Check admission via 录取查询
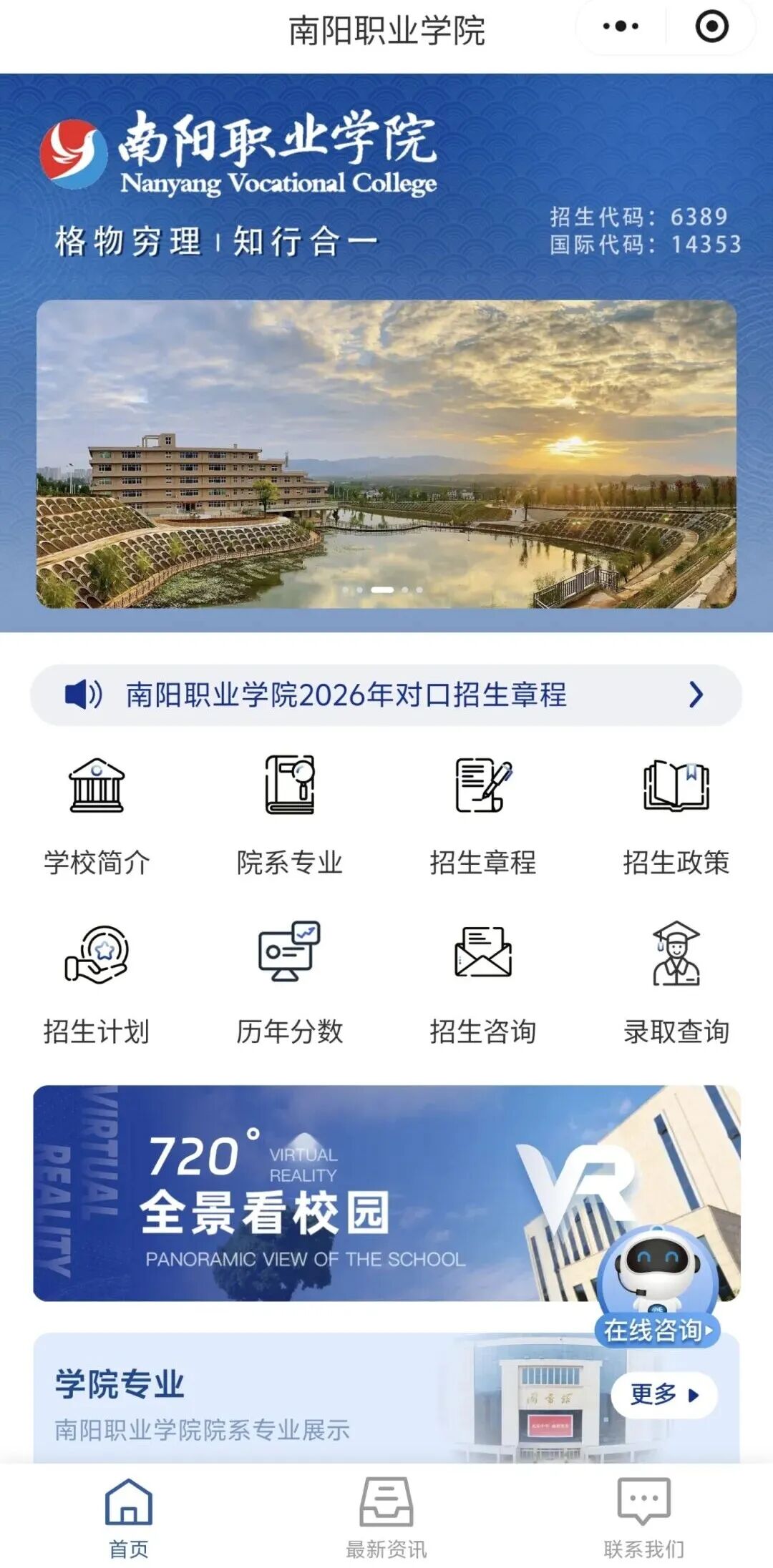 point(676,984)
